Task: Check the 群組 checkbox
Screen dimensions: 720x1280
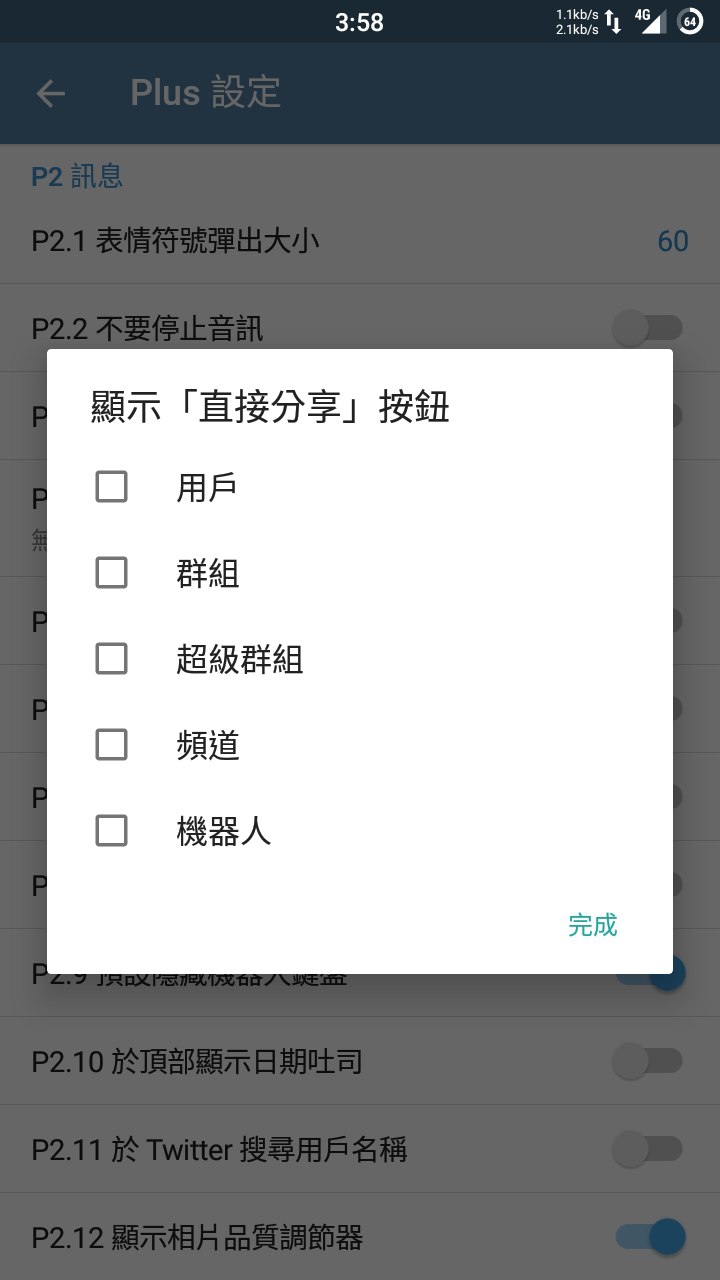Action: pyautogui.click(x=111, y=573)
